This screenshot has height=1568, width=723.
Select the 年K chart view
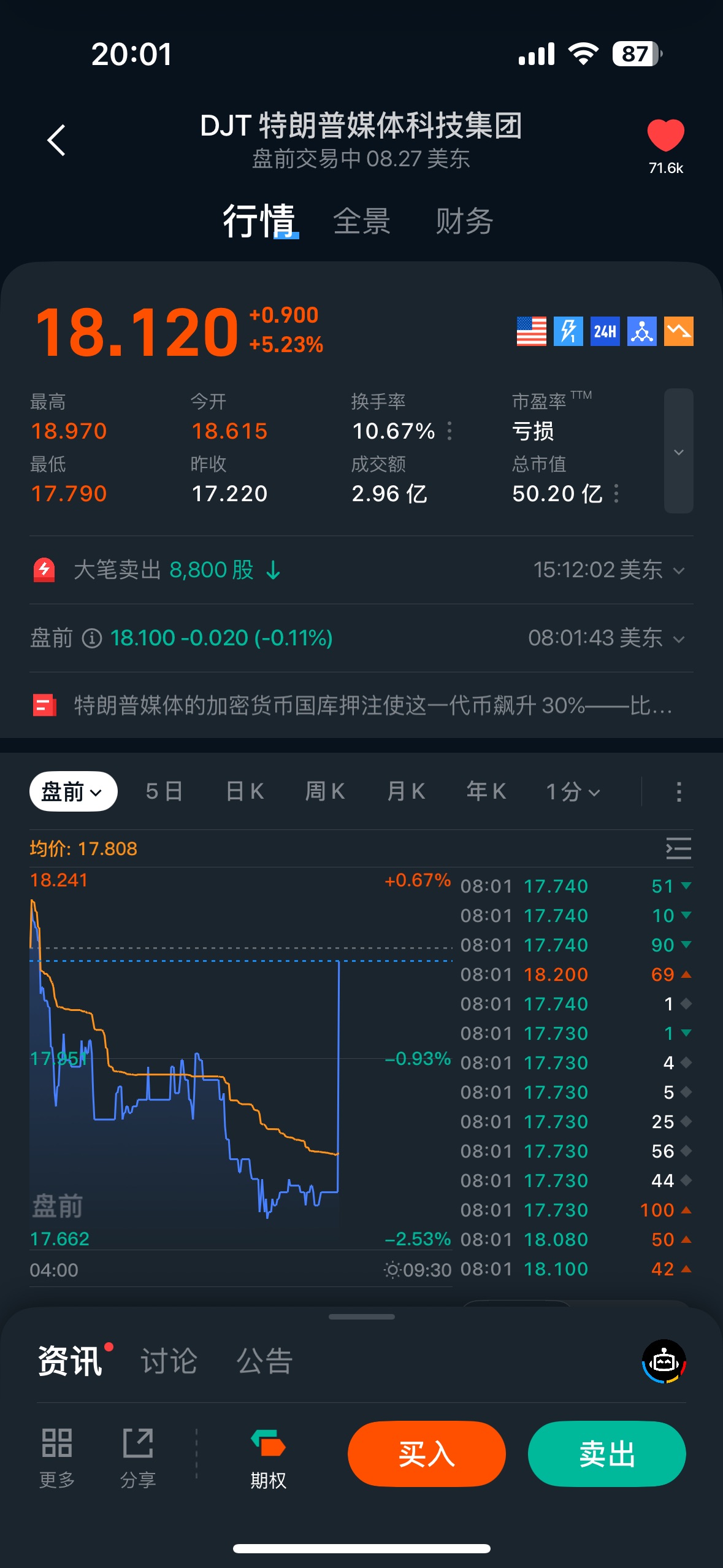tap(486, 791)
